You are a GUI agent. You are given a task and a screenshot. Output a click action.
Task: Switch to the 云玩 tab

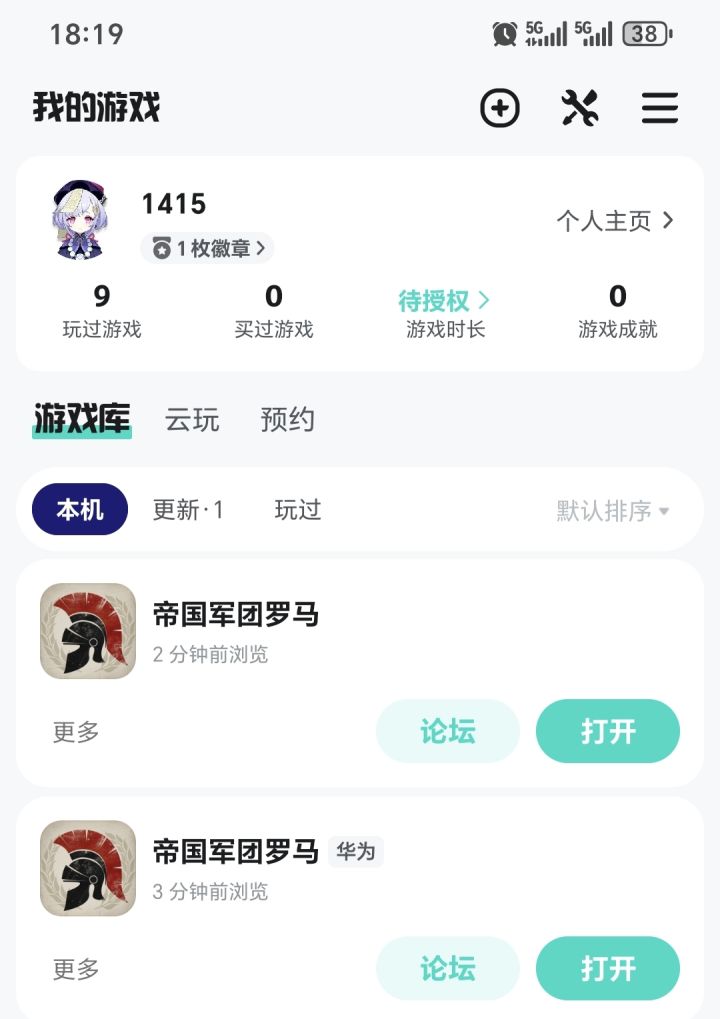(191, 420)
